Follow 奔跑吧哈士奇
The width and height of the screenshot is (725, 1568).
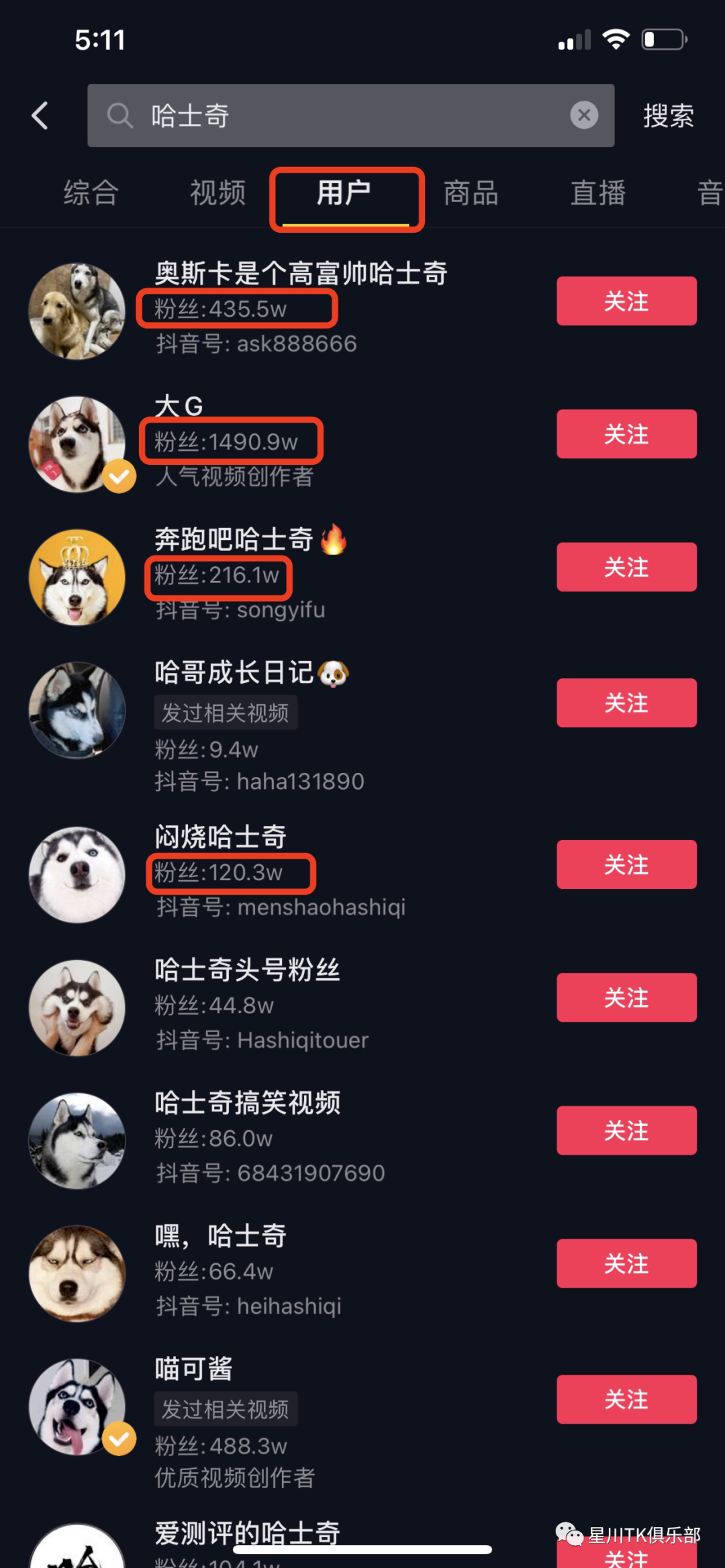626,567
